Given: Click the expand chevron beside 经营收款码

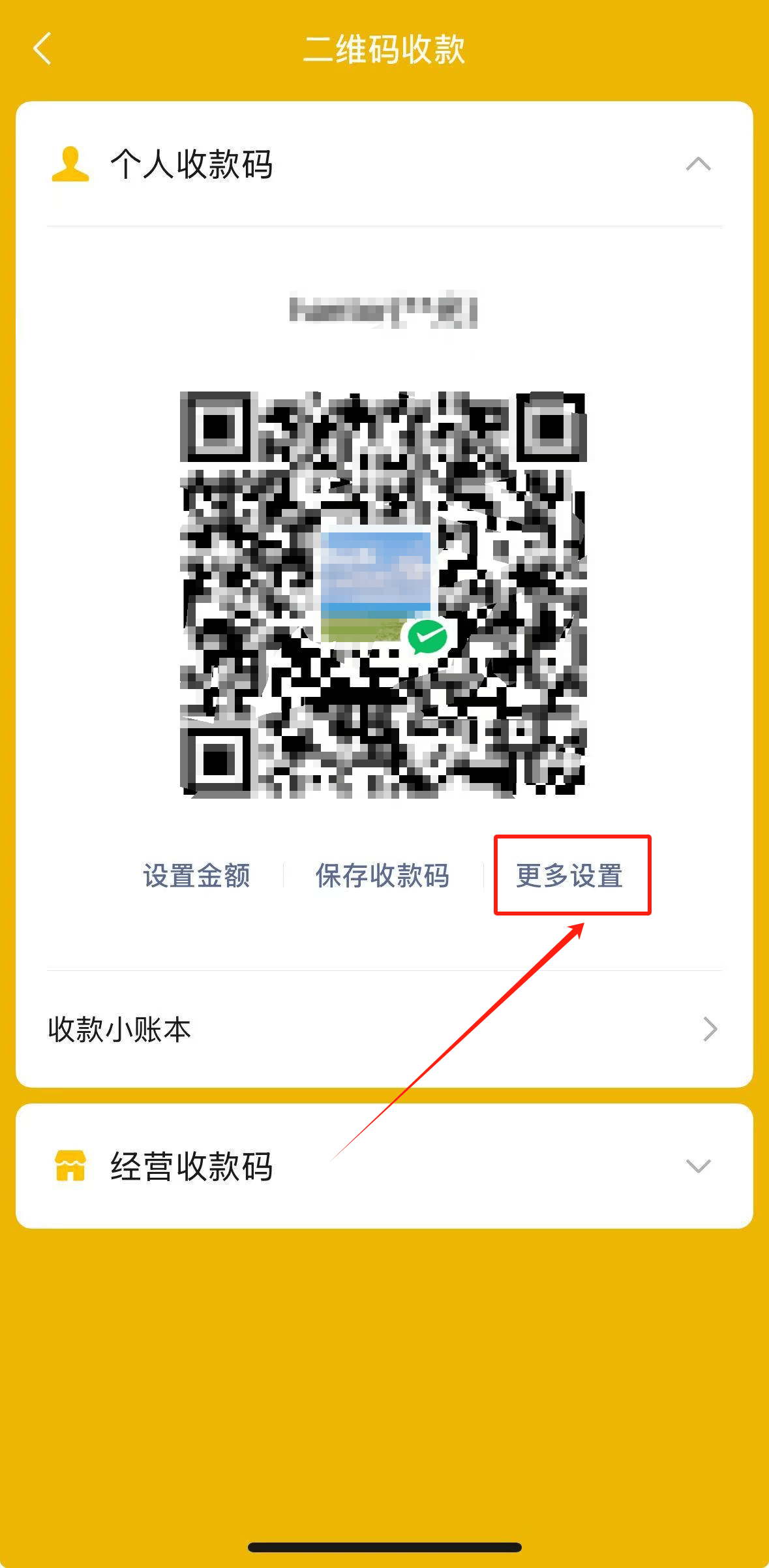Looking at the screenshot, I should tap(699, 1167).
